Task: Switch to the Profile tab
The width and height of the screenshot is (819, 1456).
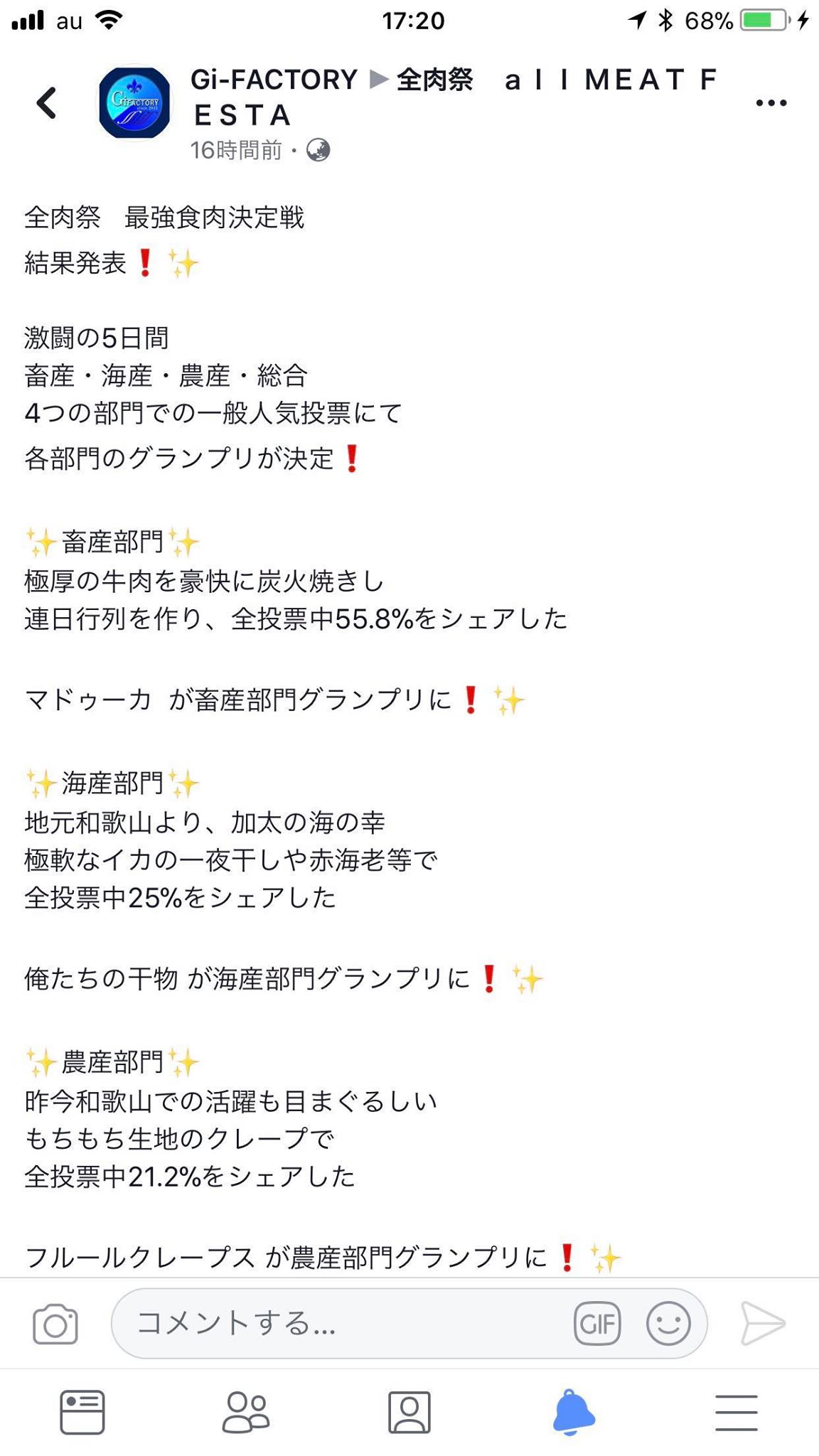Action: pos(409,1412)
